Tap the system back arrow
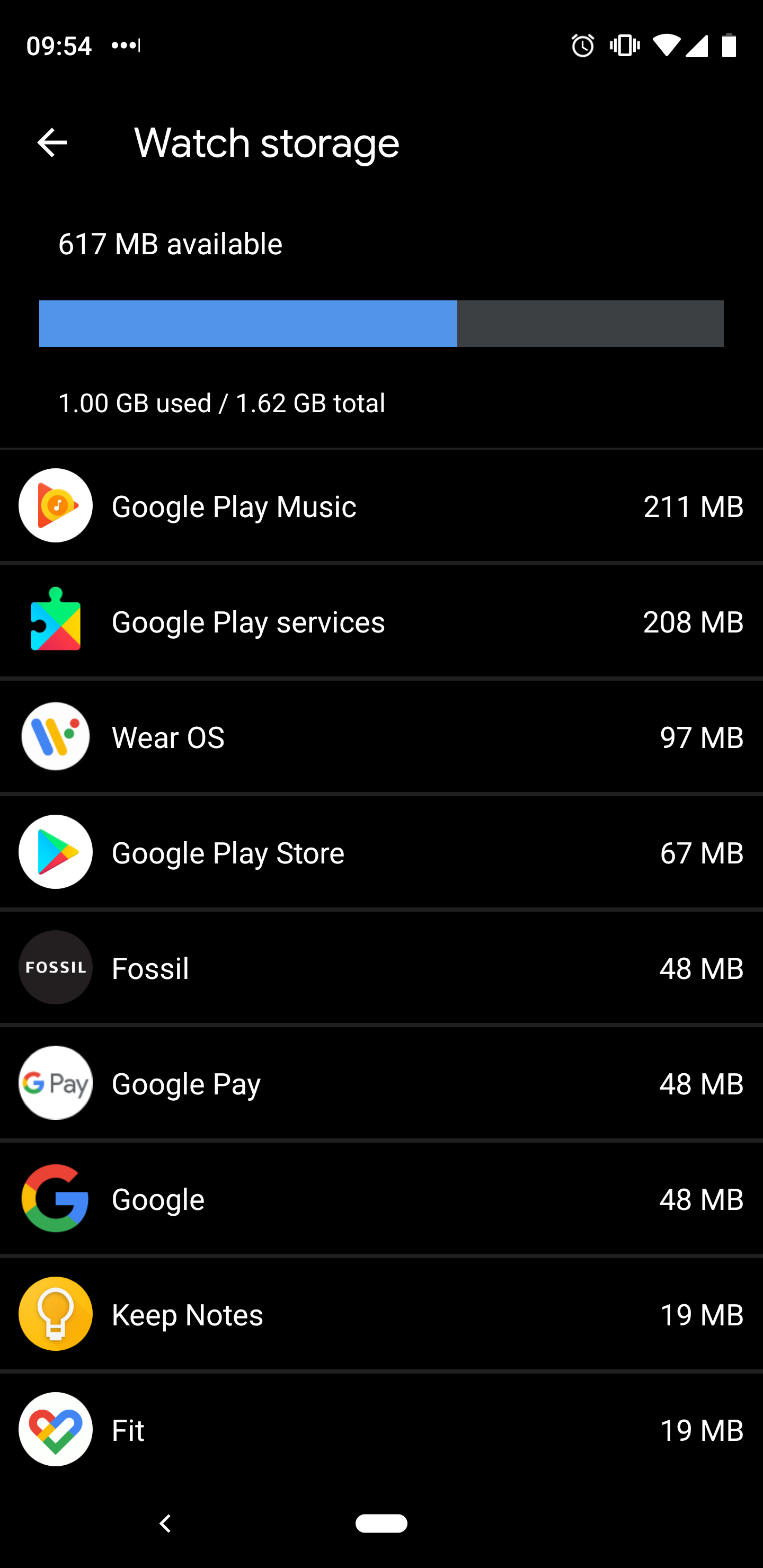Image resolution: width=763 pixels, height=1568 pixels. (x=164, y=1524)
